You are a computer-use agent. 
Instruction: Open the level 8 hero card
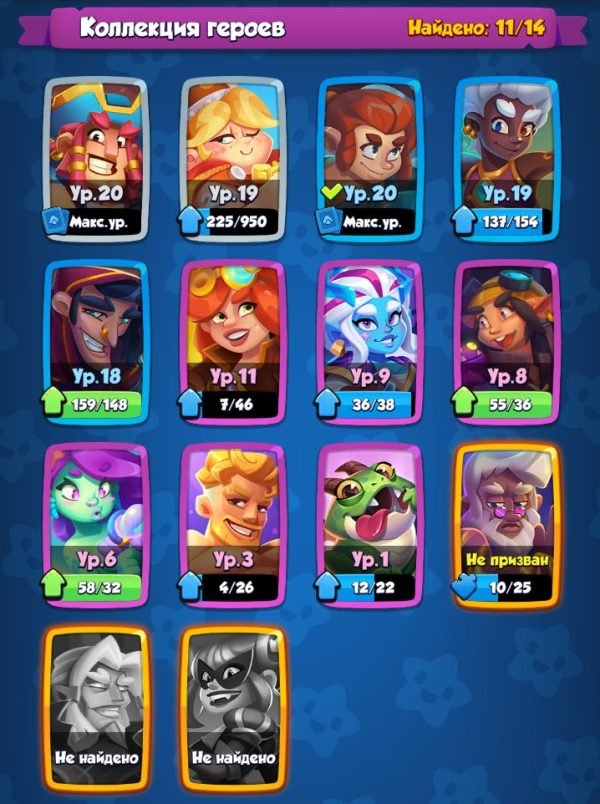click(x=506, y=342)
